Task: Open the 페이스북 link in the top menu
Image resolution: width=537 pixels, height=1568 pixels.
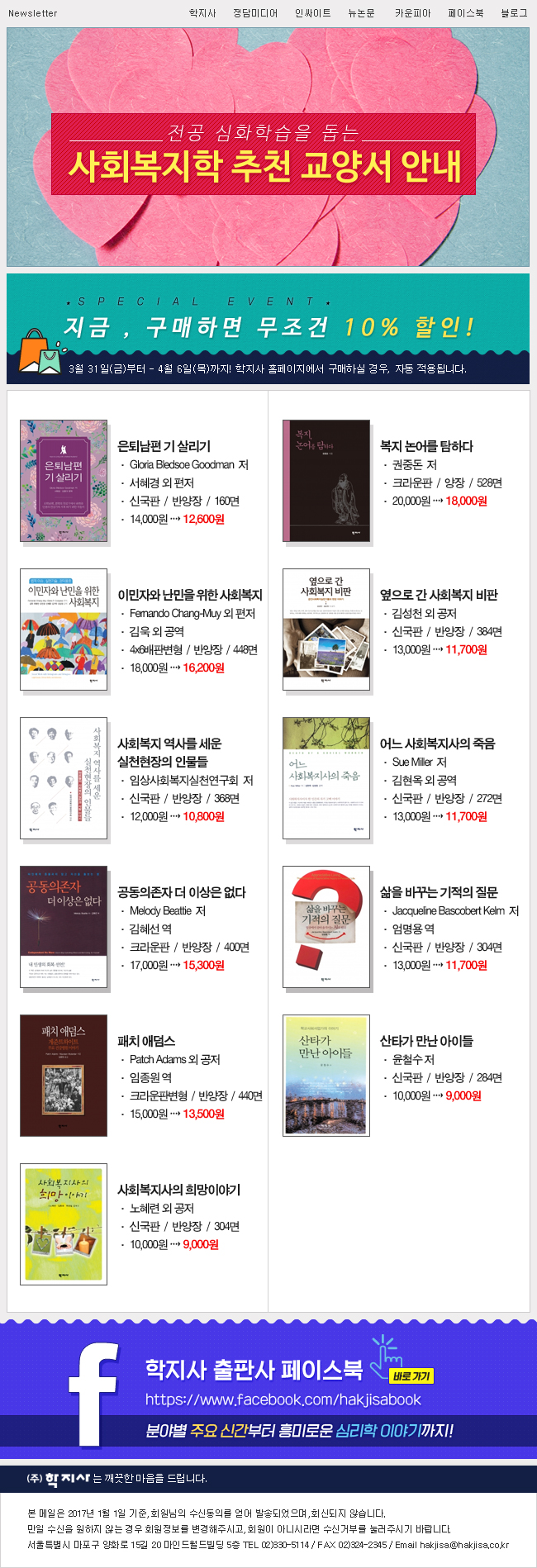Action: point(466,13)
